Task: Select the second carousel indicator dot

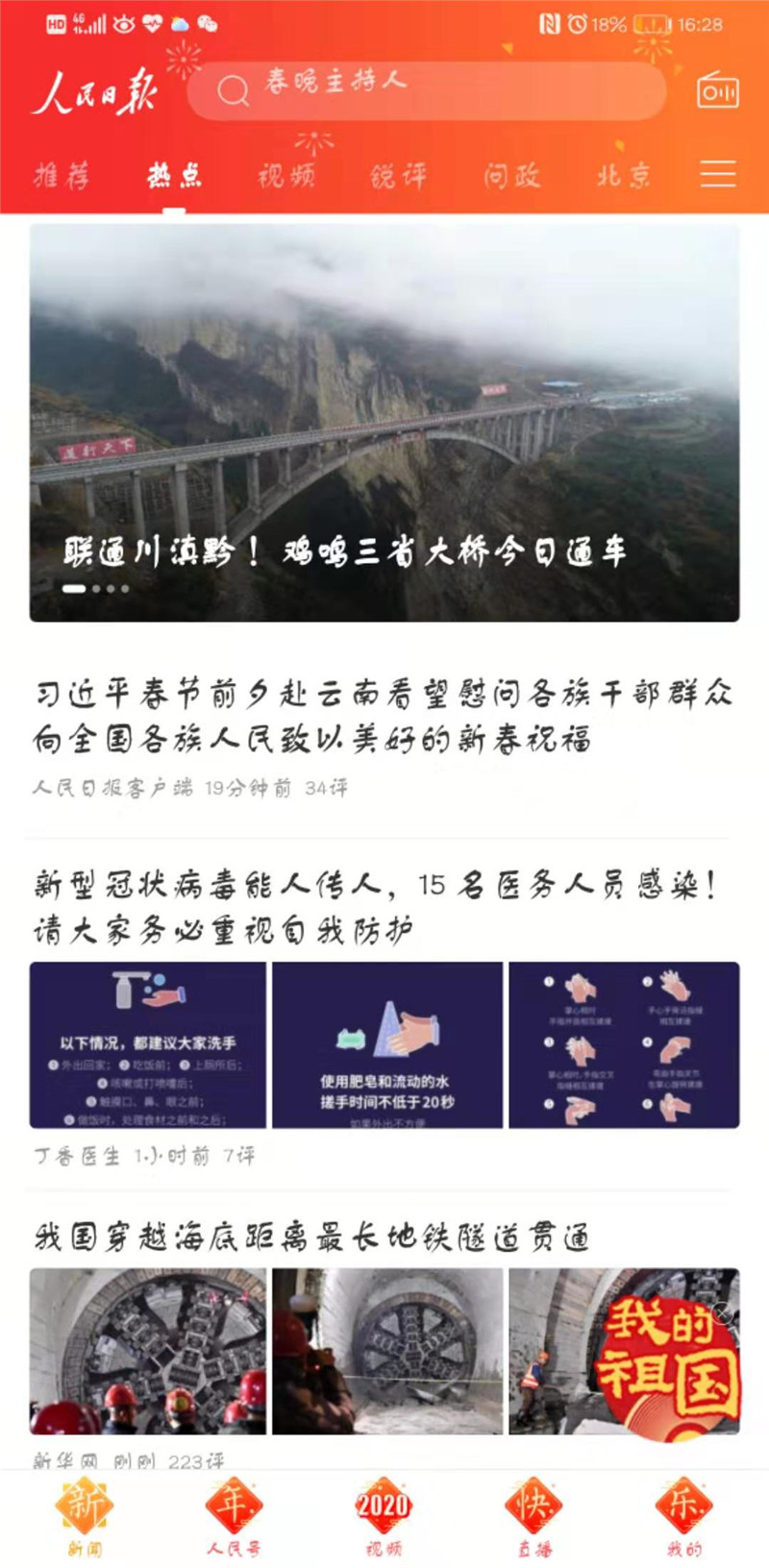Action: click(x=97, y=587)
